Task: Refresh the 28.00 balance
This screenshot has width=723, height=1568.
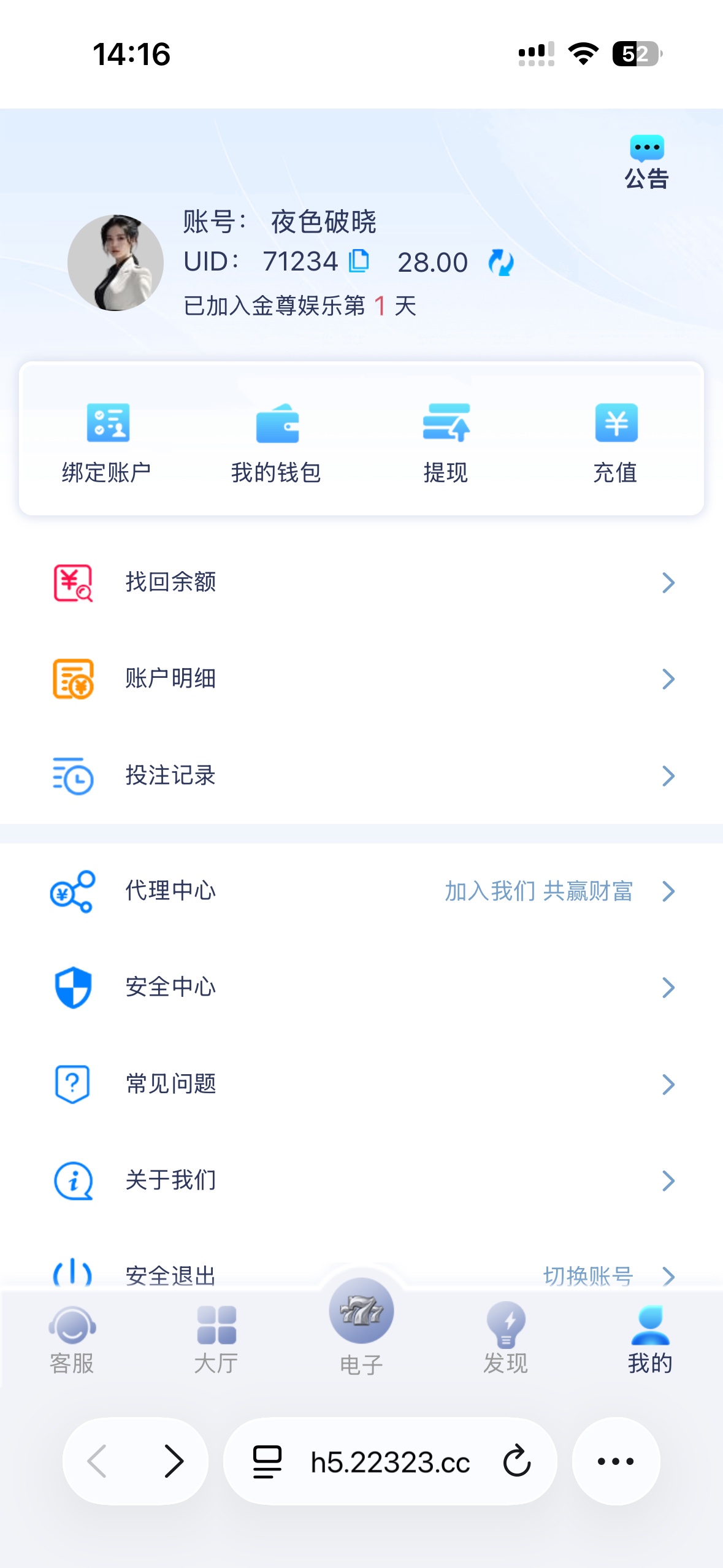Action: pyautogui.click(x=500, y=263)
